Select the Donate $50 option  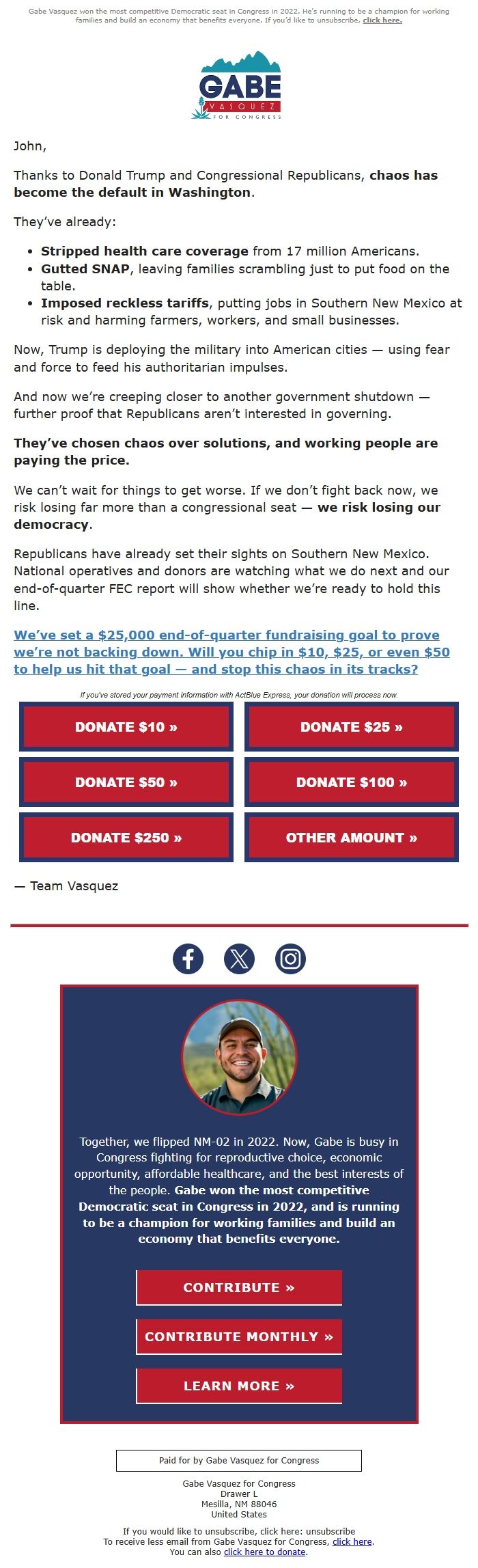pyautogui.click(x=126, y=782)
